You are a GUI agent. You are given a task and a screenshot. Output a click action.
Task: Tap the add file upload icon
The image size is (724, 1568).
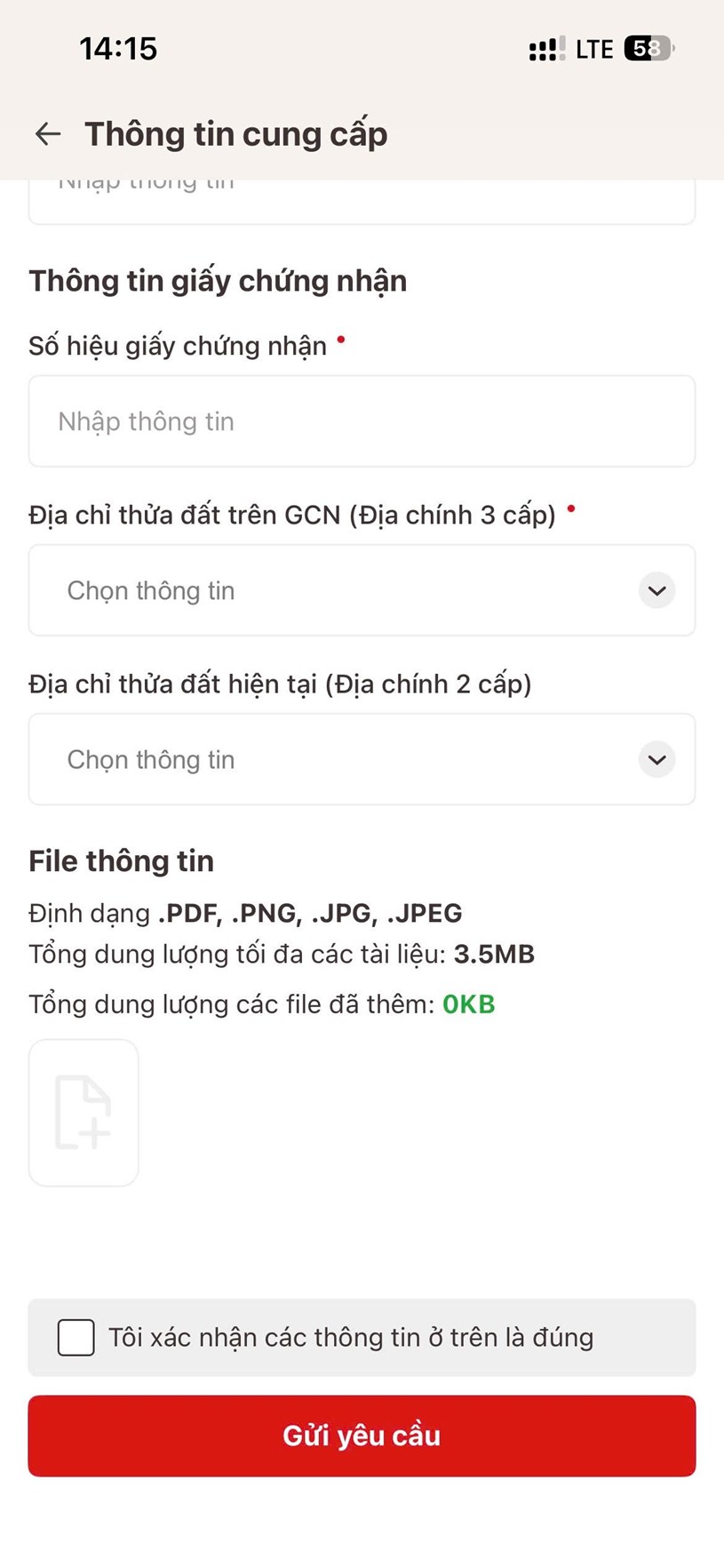(x=84, y=1113)
